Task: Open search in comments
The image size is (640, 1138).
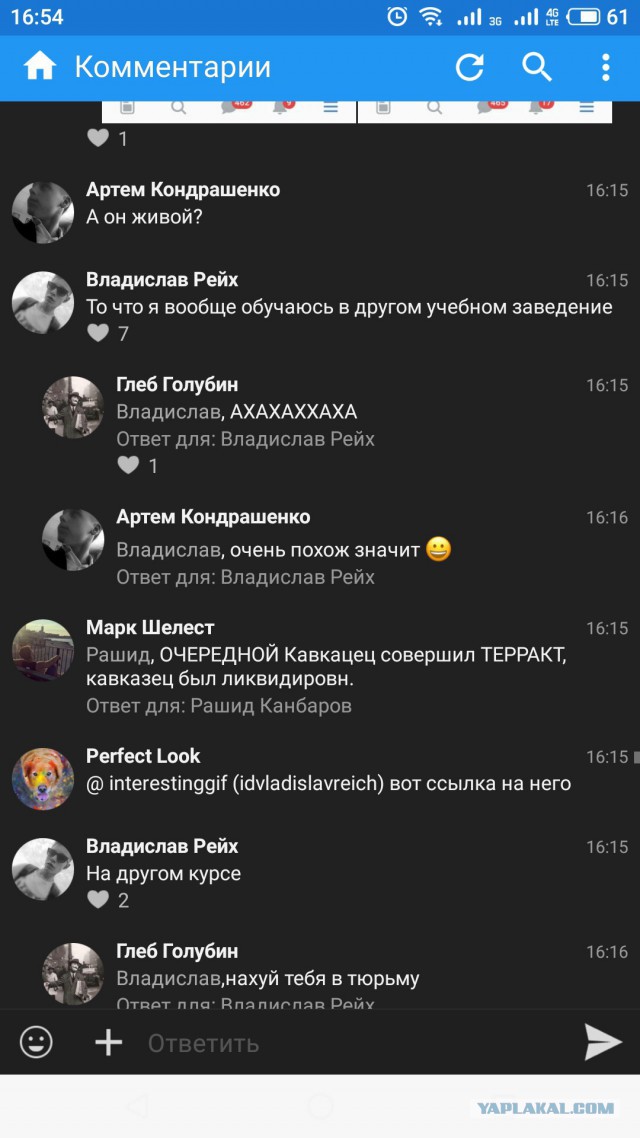Action: coord(537,67)
